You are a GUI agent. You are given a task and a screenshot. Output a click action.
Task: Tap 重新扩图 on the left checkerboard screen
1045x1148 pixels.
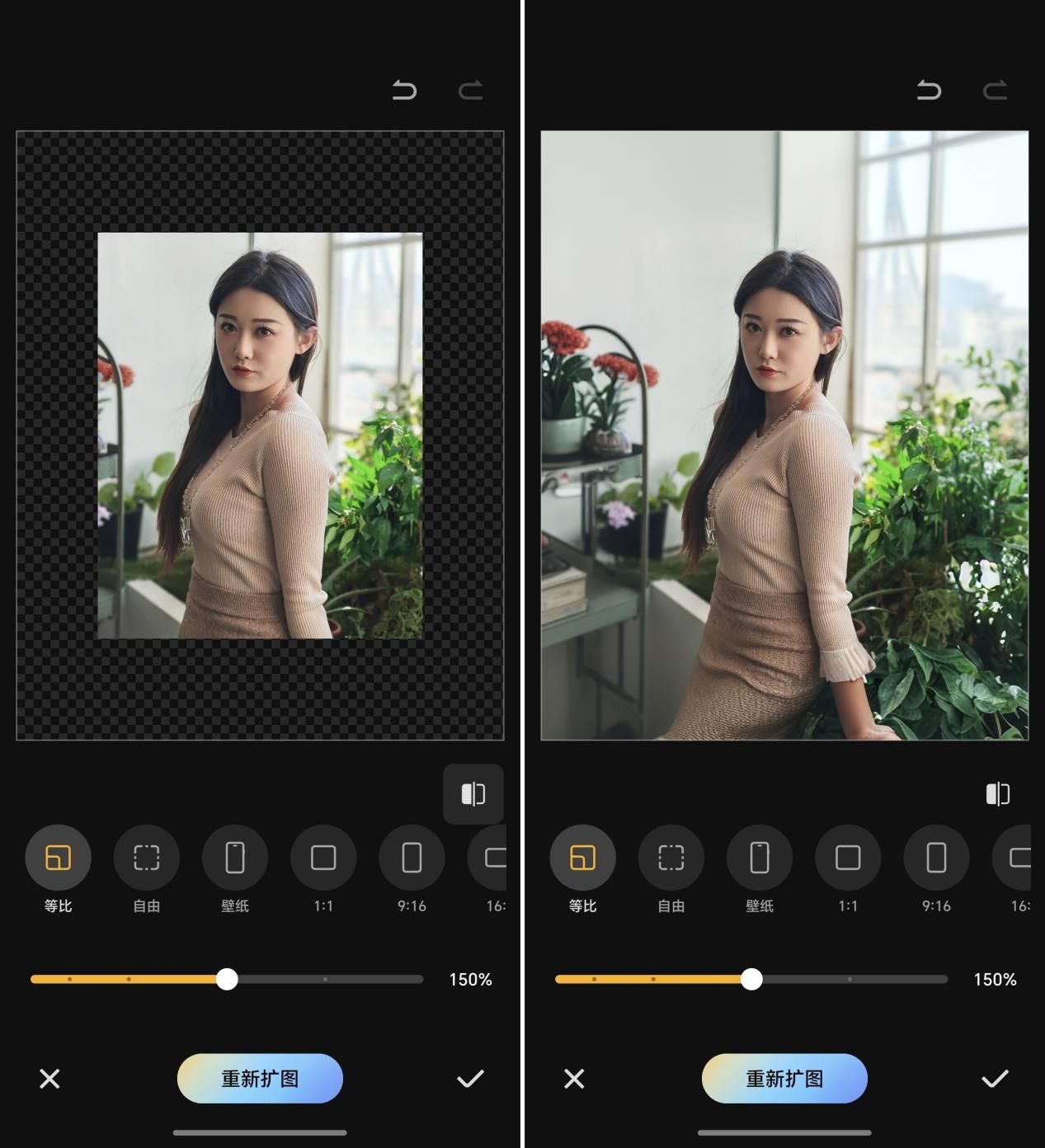[x=260, y=1078]
